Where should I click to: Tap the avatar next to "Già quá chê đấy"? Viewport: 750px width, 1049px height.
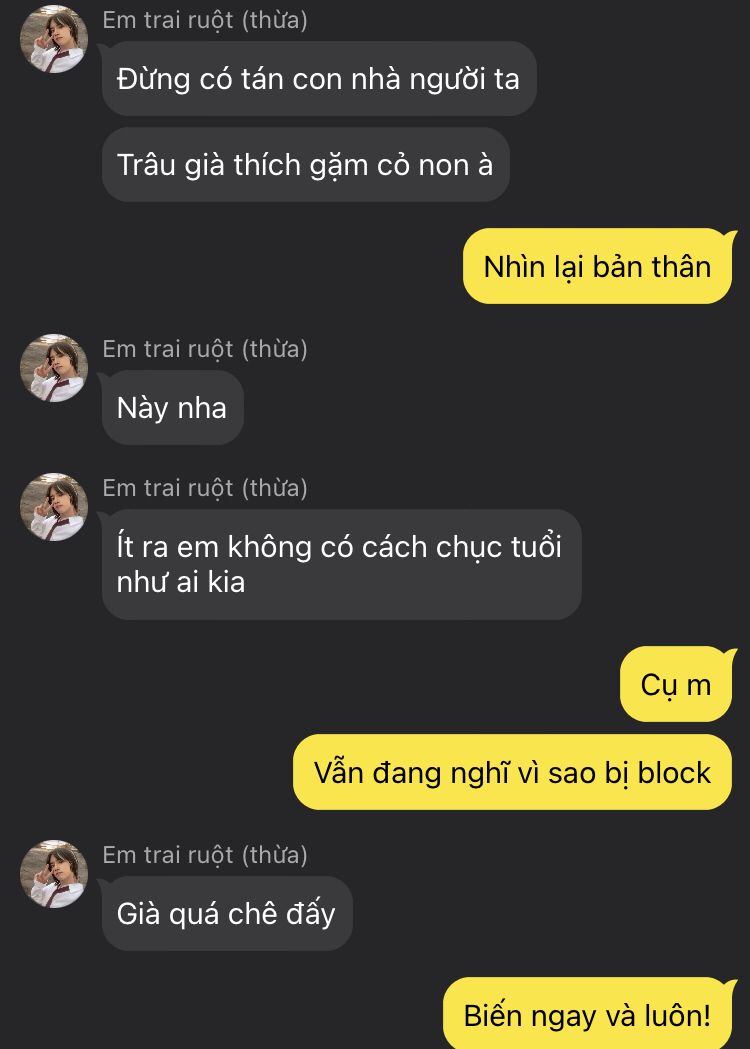click(54, 874)
